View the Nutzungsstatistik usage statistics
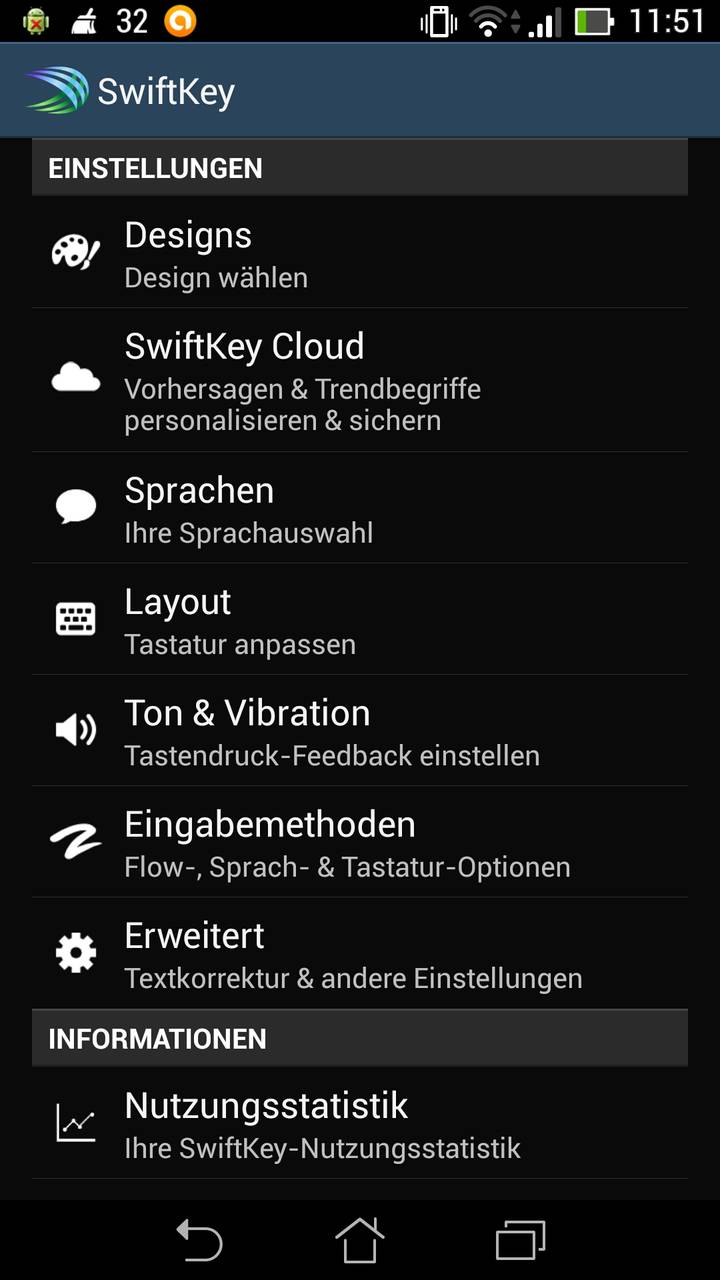 (360, 1123)
